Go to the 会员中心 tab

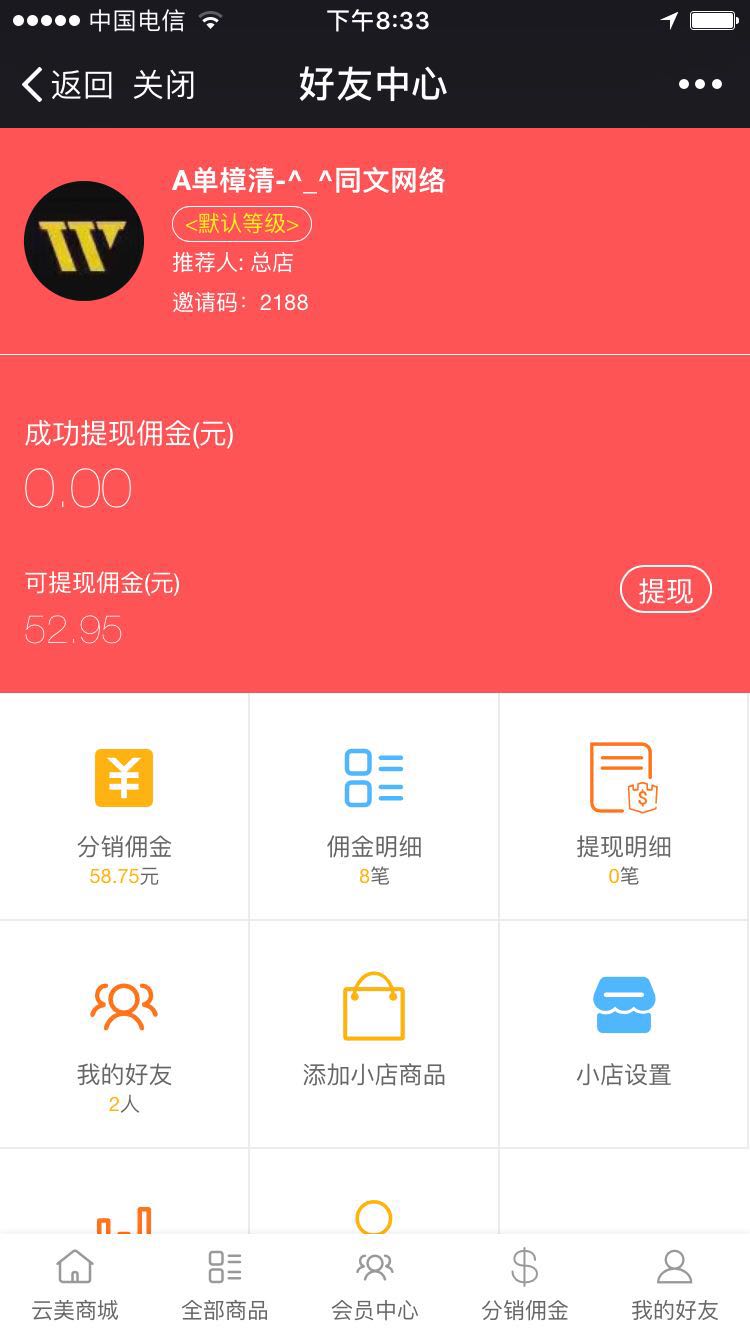(375, 1284)
